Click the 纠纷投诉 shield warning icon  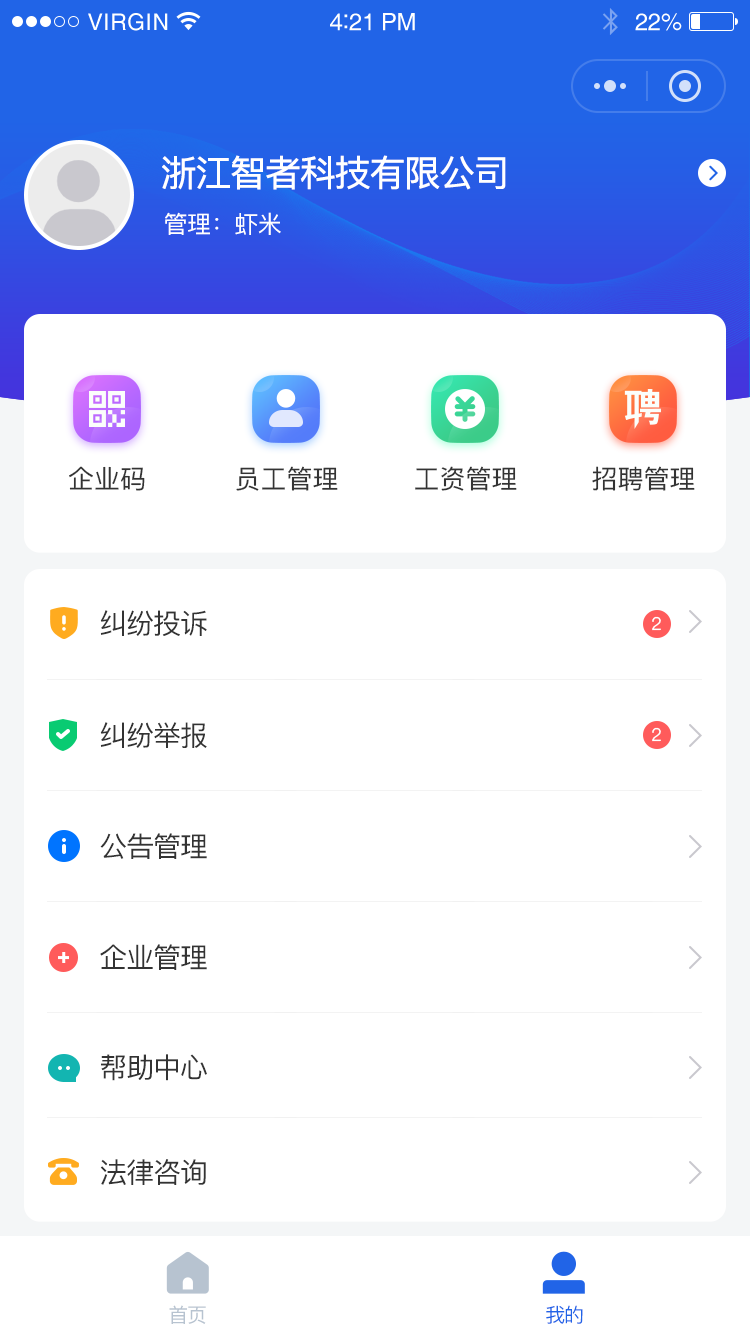pos(64,622)
